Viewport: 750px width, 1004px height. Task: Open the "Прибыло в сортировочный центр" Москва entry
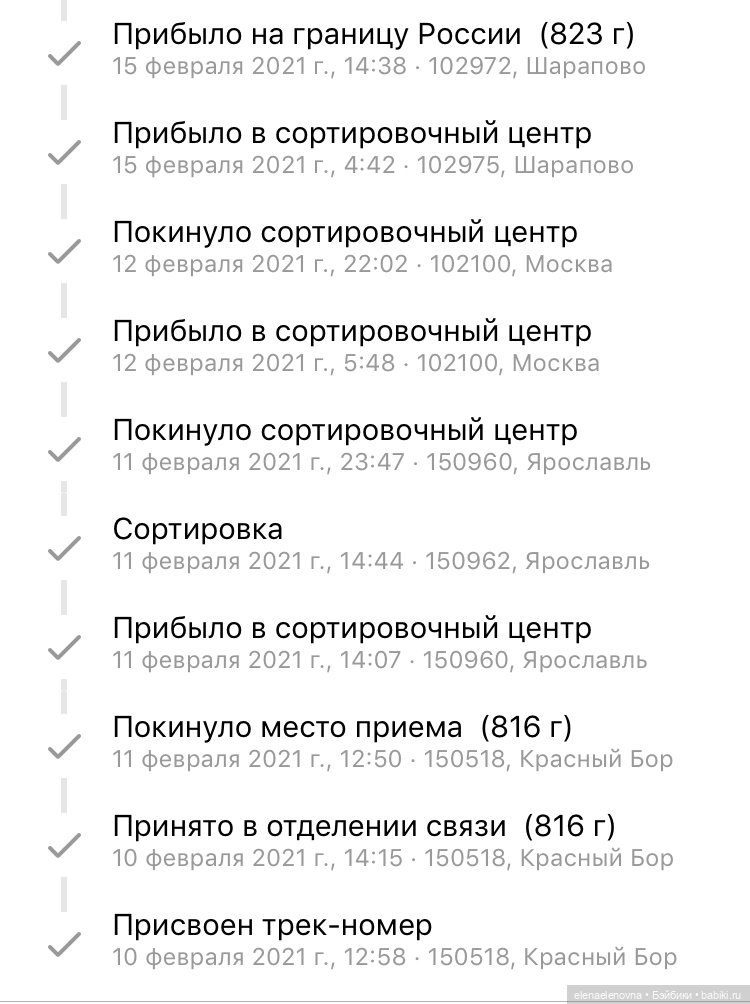pos(354,331)
